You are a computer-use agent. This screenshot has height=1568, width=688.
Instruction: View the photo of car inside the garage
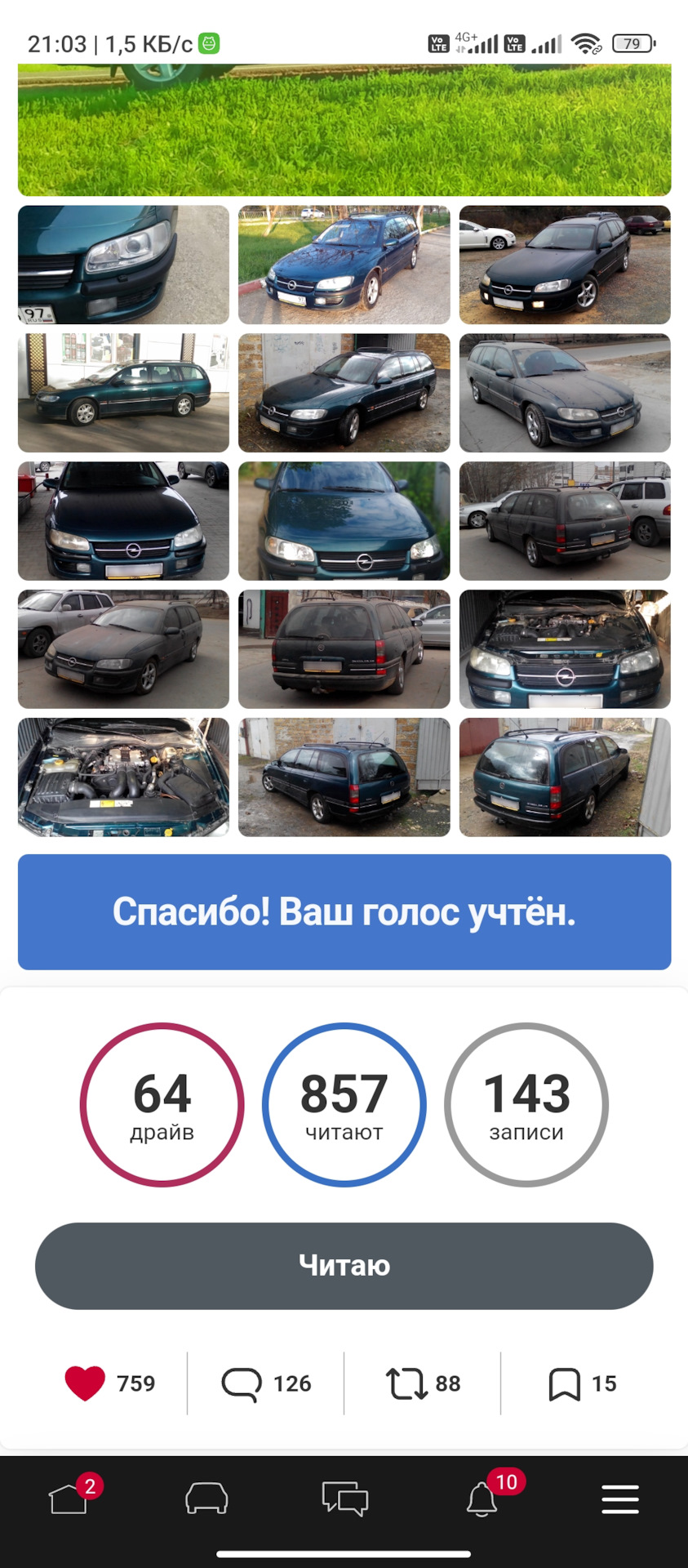point(123,393)
